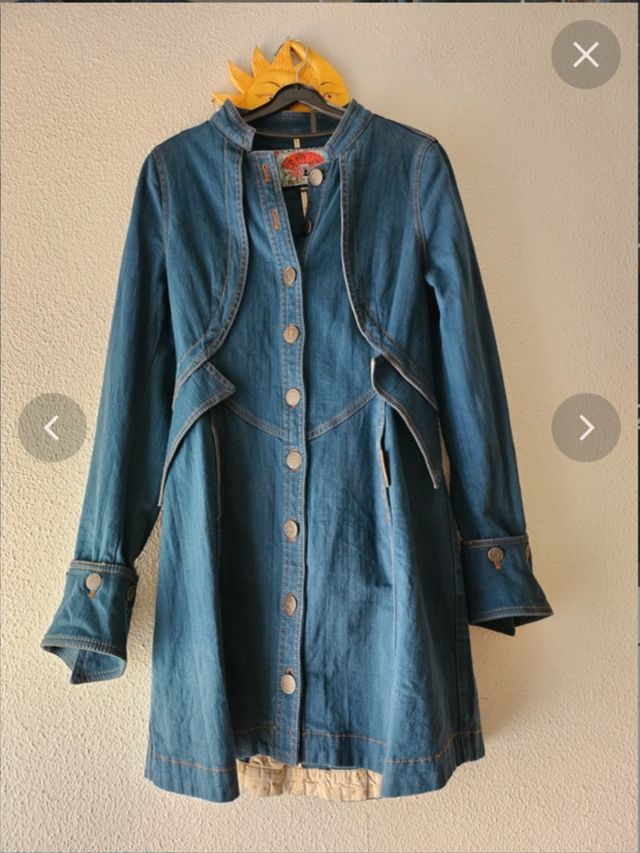
Task: Show the next photo
Action: point(586,428)
